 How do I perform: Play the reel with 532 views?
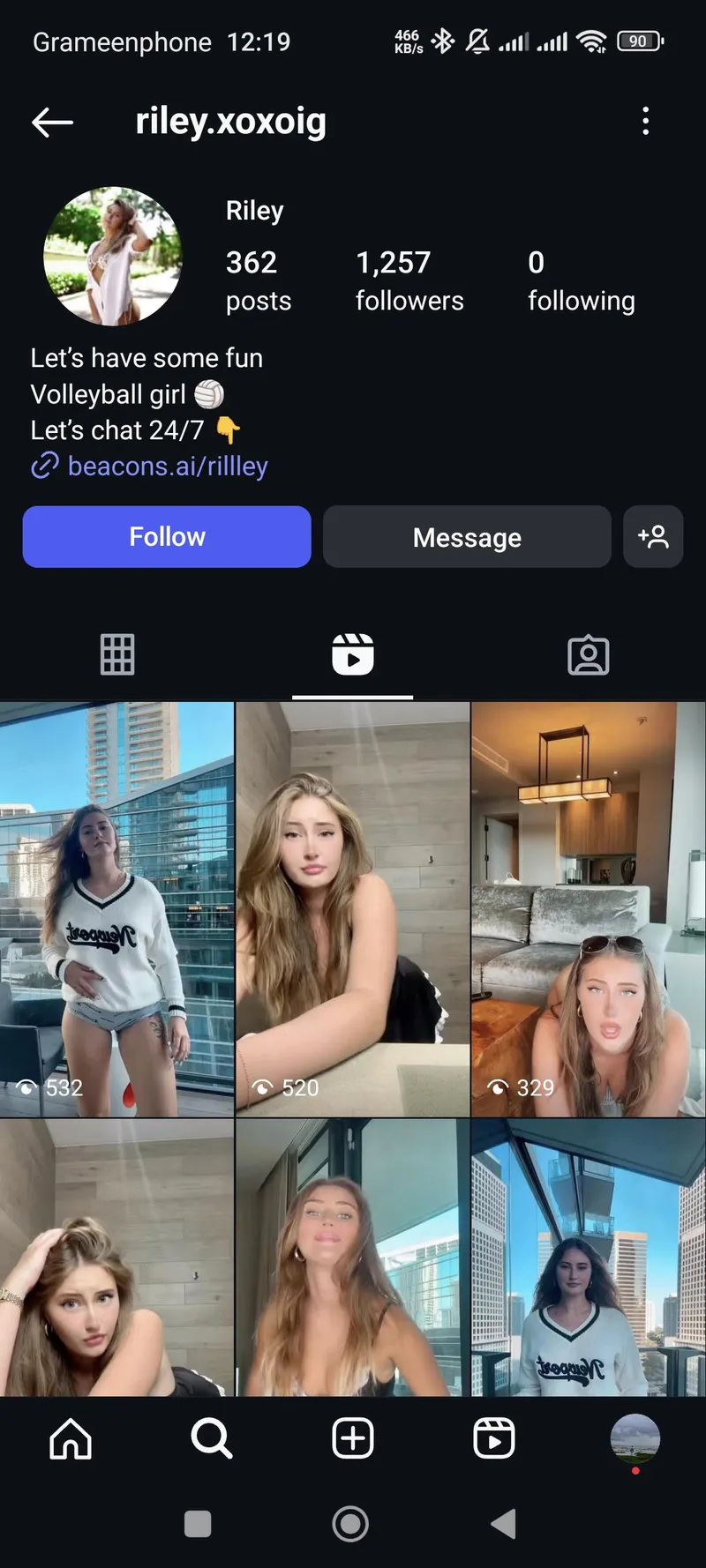[116, 908]
